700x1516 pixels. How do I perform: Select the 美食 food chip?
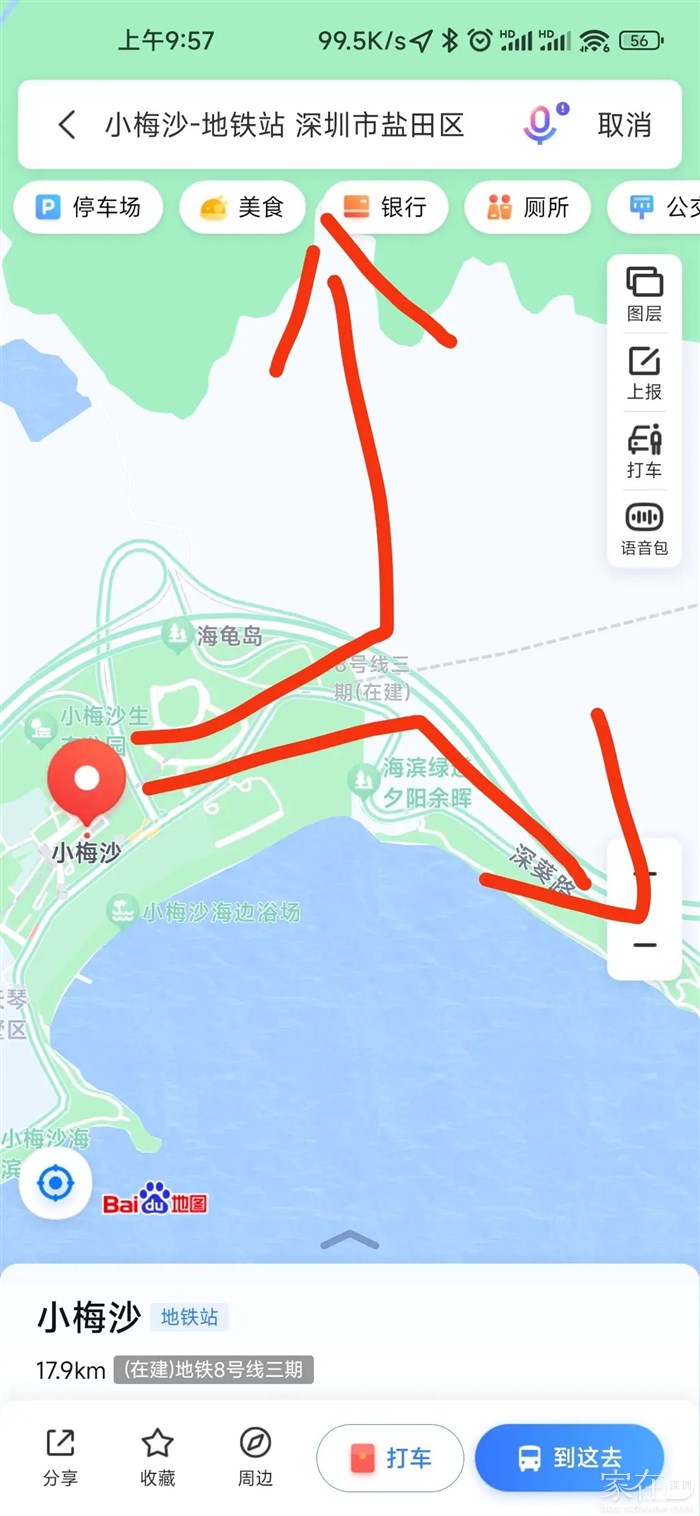242,207
